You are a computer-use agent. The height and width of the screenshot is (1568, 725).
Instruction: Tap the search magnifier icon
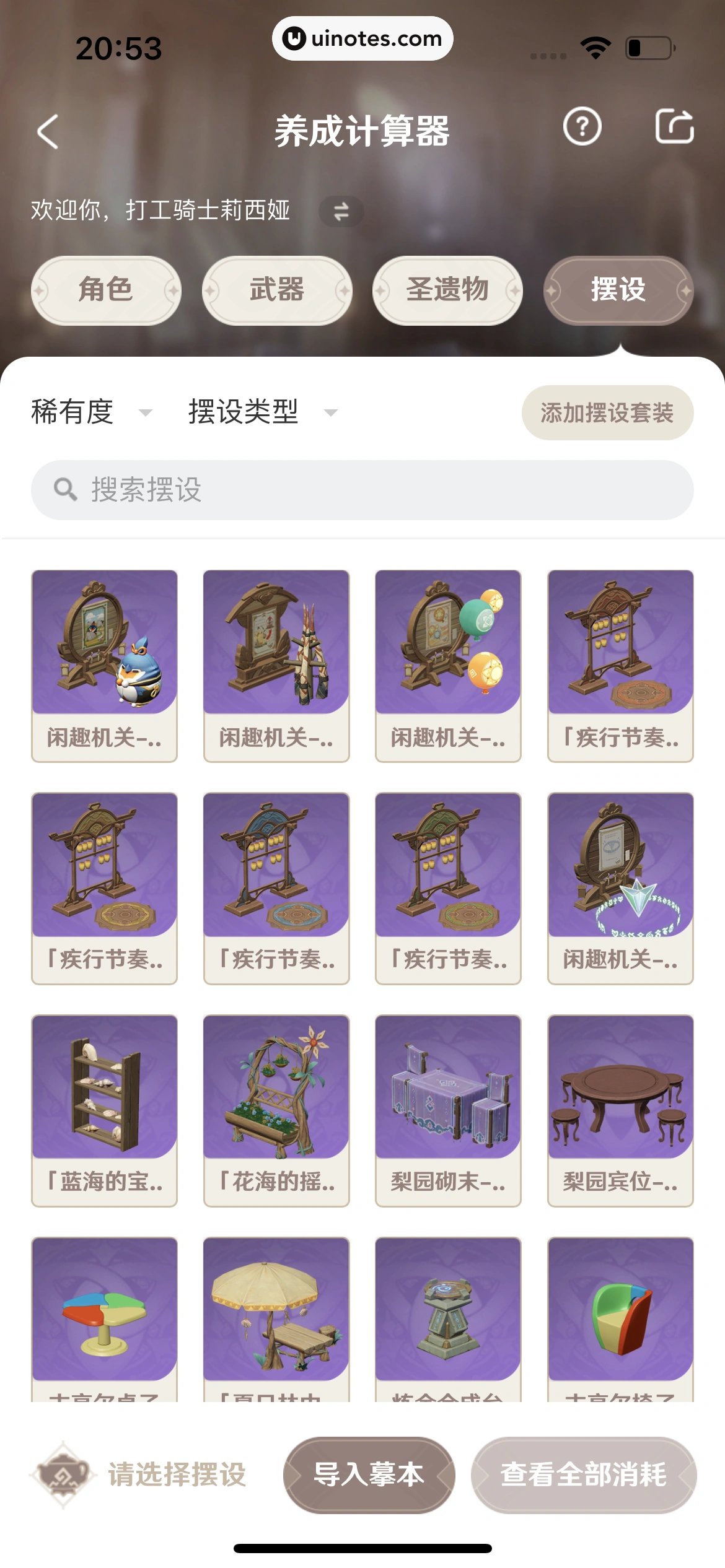[65, 489]
